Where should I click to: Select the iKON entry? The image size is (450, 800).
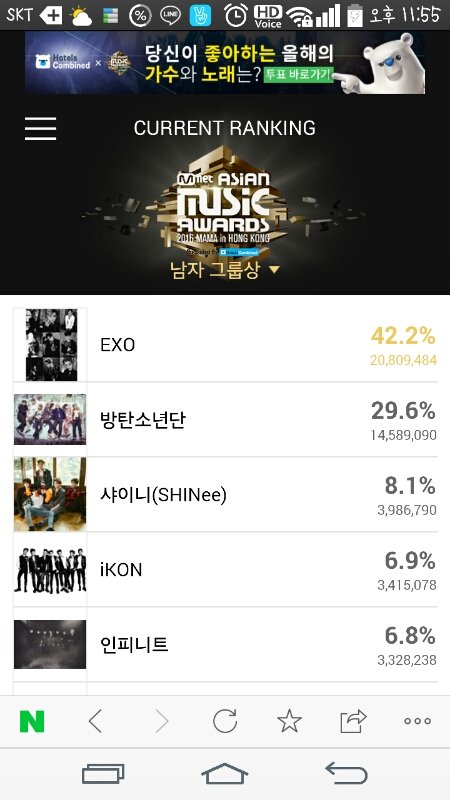pyautogui.click(x=225, y=569)
